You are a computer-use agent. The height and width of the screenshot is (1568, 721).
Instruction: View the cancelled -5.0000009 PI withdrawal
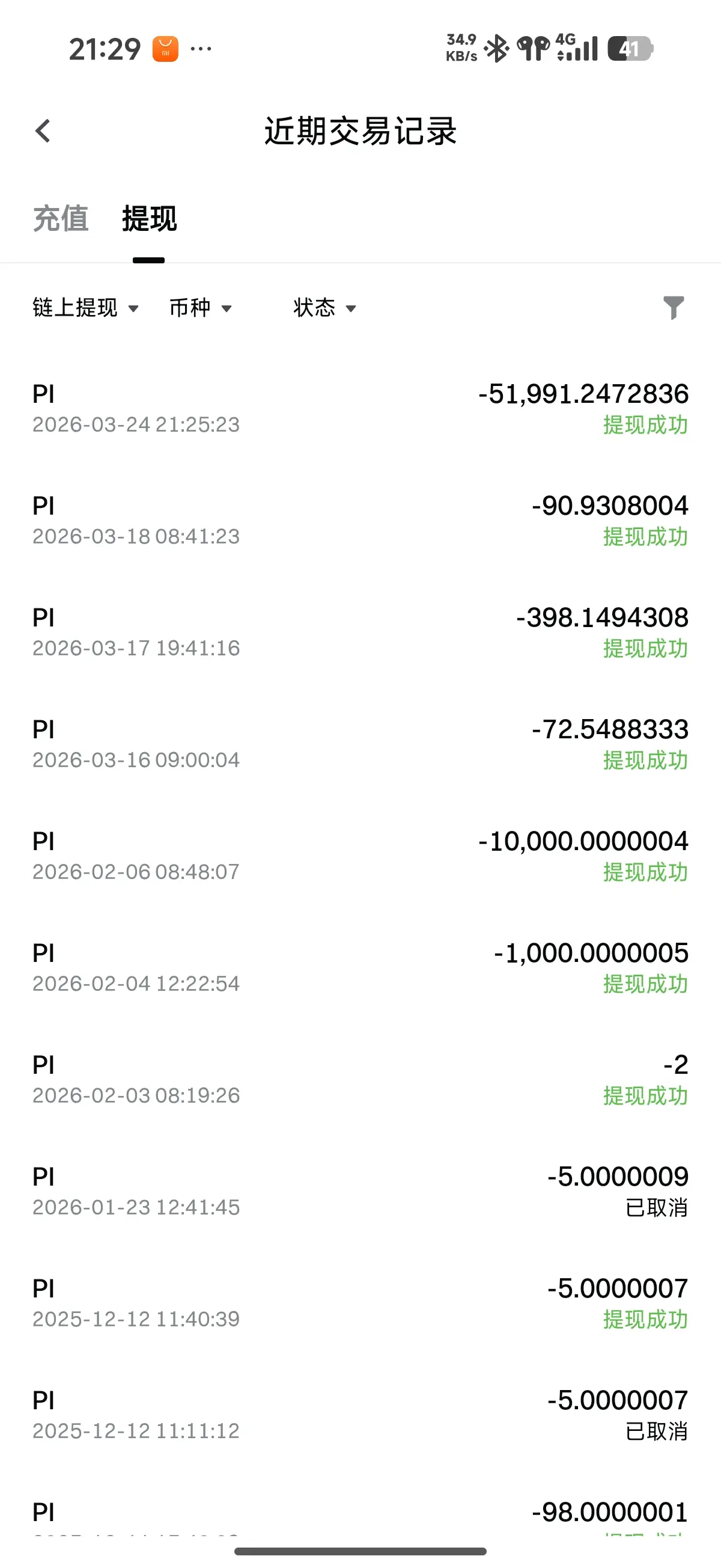pos(360,1191)
